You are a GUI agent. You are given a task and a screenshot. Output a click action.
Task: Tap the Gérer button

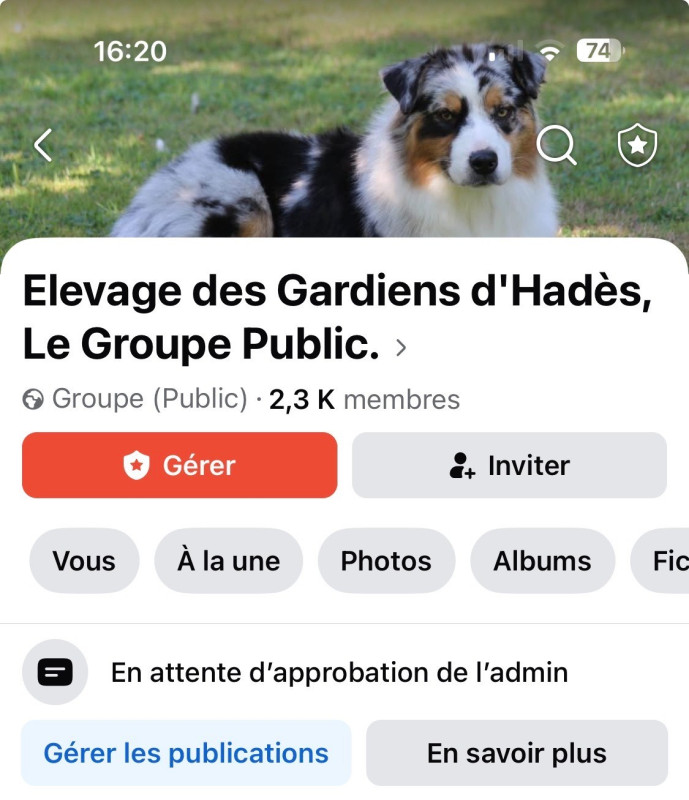tap(180, 465)
